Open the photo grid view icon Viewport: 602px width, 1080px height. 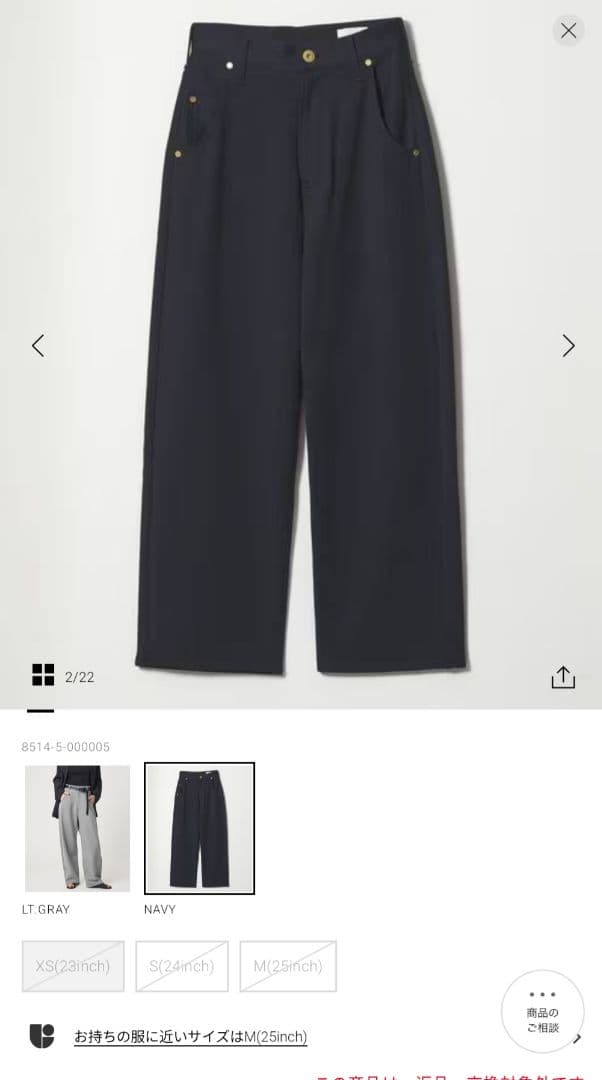[43, 675]
